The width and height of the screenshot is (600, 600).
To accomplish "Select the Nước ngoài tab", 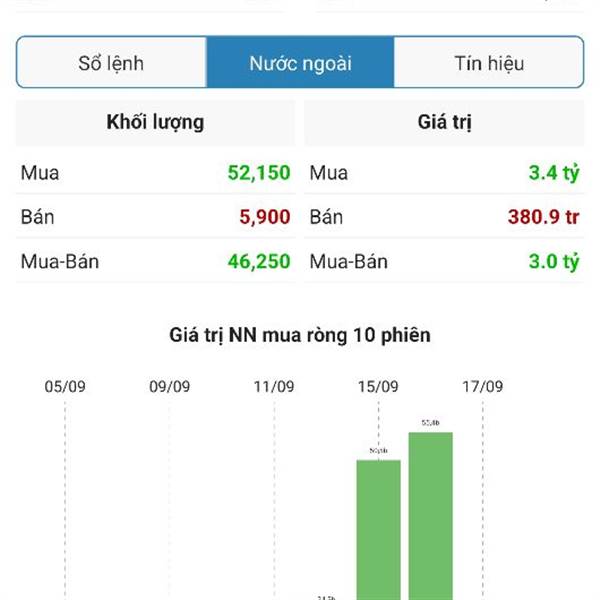I will (300, 62).
